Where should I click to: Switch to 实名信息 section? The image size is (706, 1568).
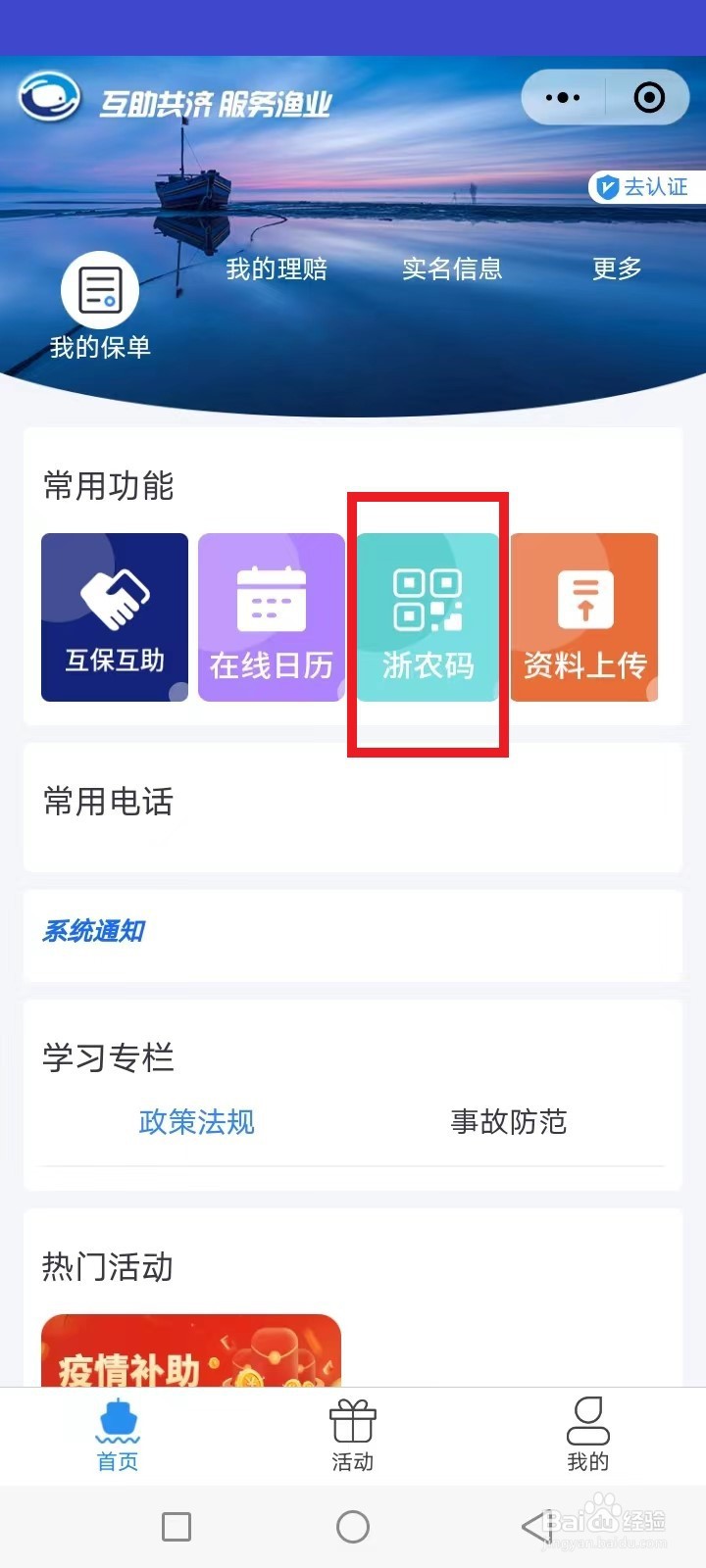tap(453, 269)
